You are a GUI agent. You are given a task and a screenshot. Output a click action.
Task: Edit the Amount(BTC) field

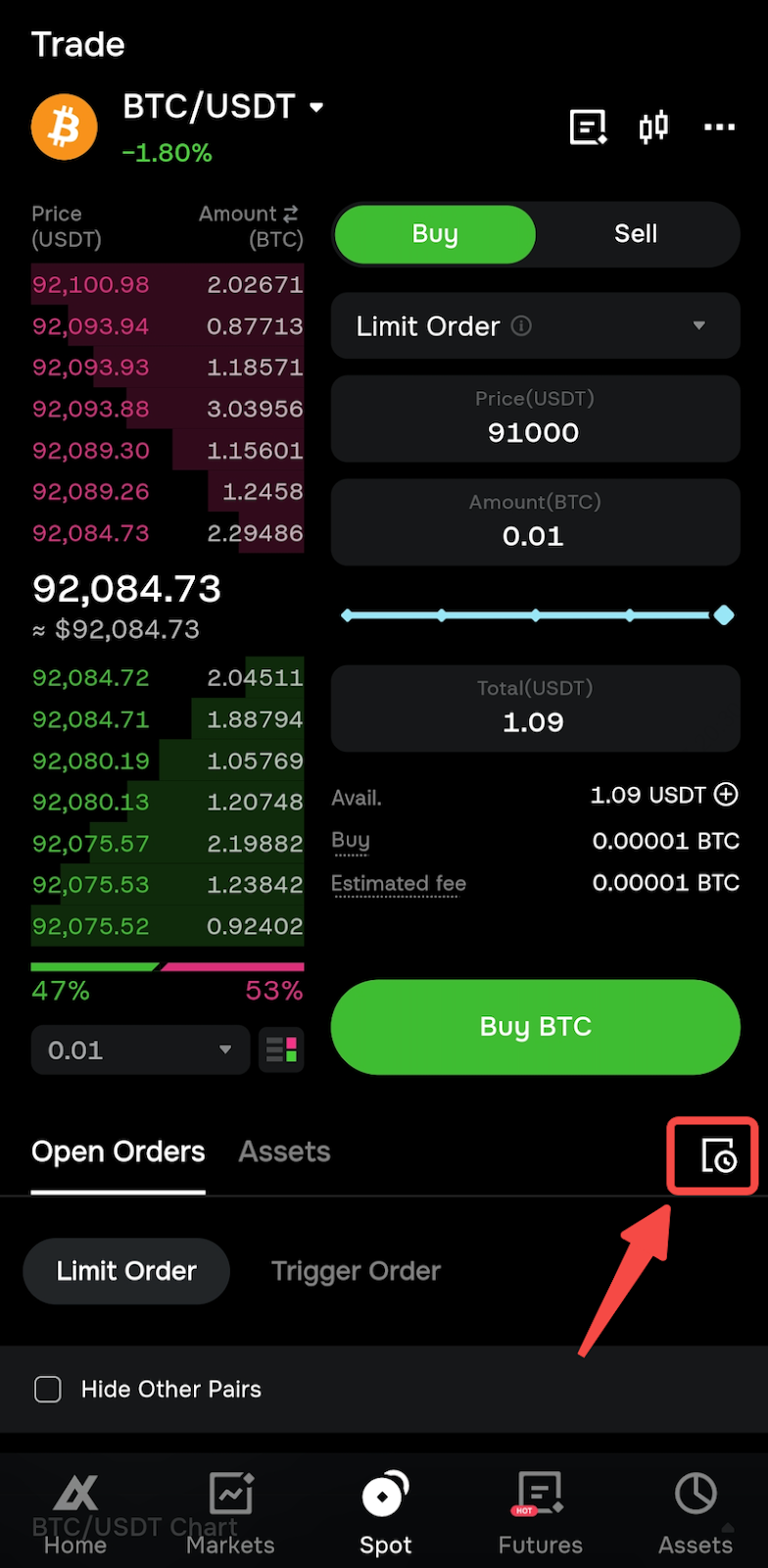coord(535,522)
